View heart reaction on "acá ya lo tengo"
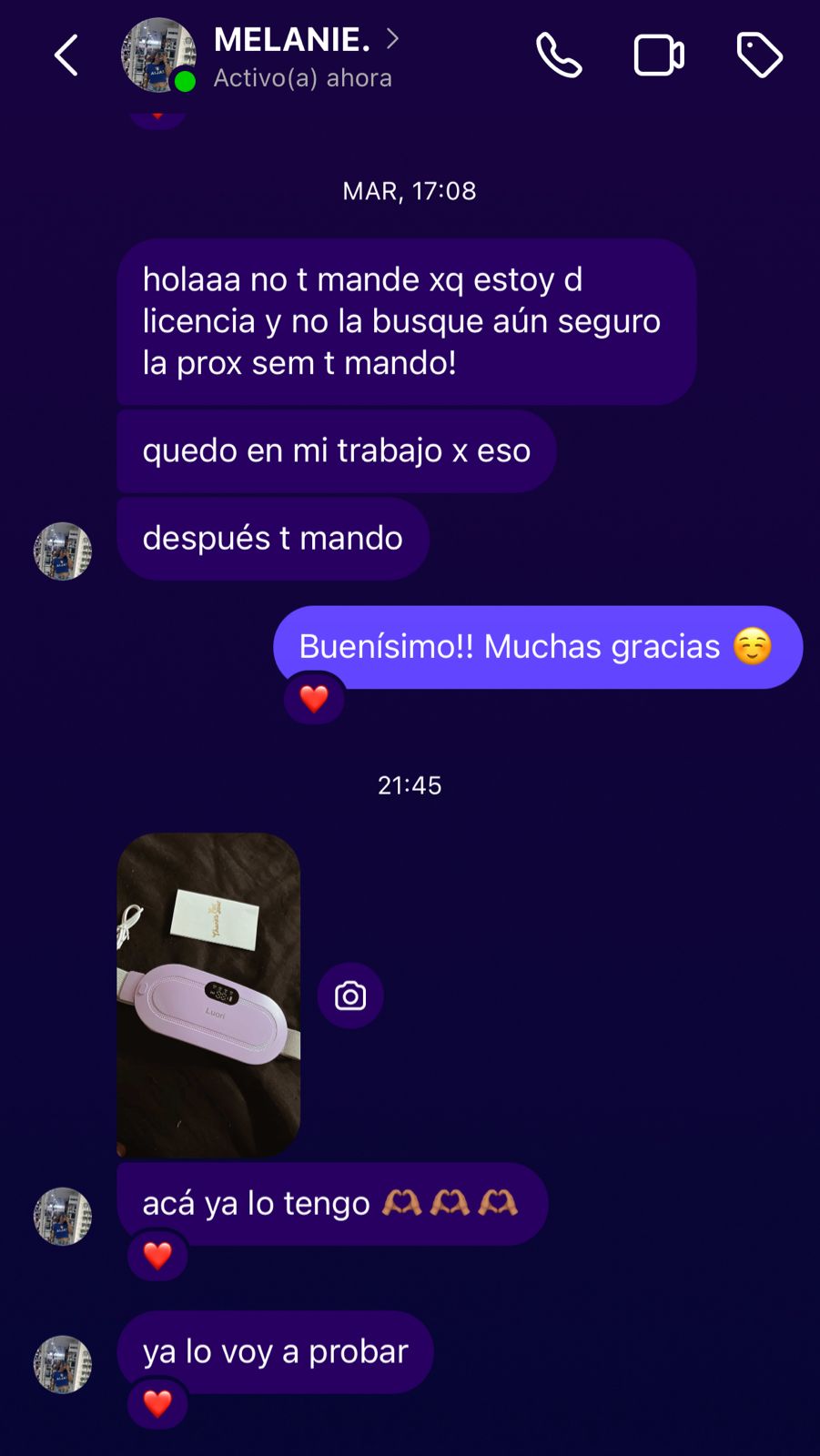Viewport: 820px width, 1456px height. 157,1256
